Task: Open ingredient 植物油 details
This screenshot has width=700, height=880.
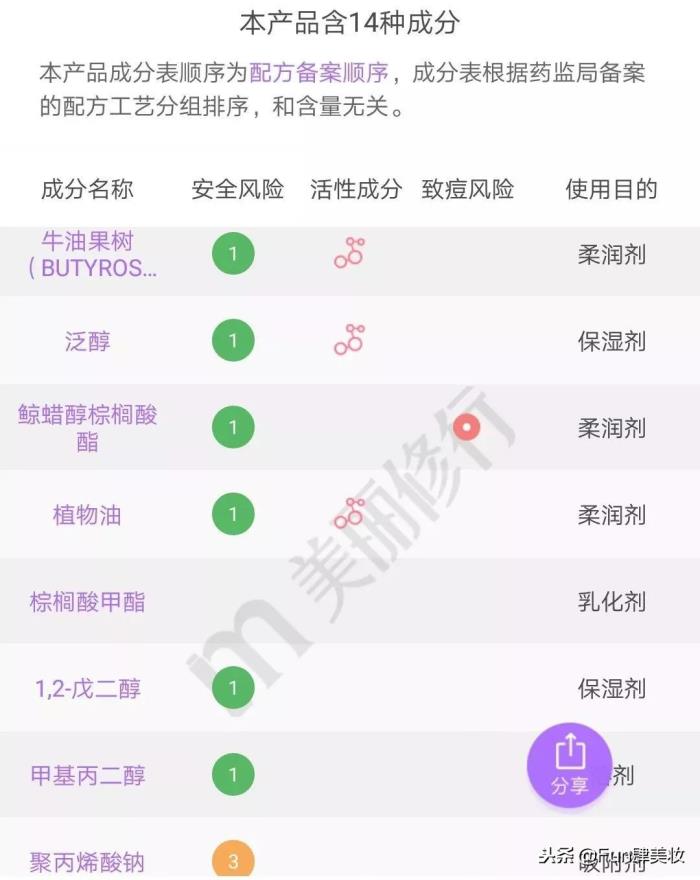Action: (x=88, y=515)
